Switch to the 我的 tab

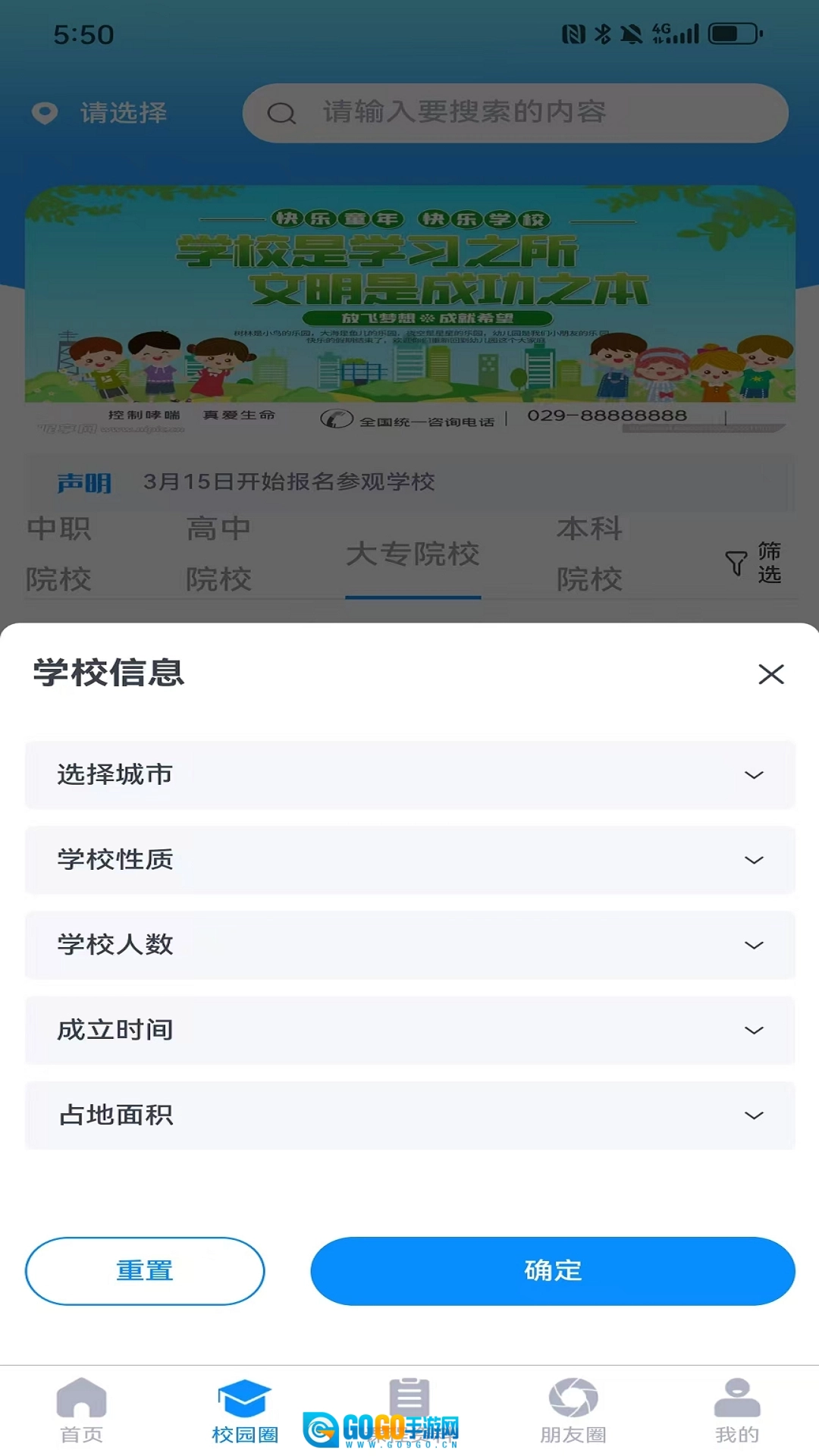(736, 1410)
